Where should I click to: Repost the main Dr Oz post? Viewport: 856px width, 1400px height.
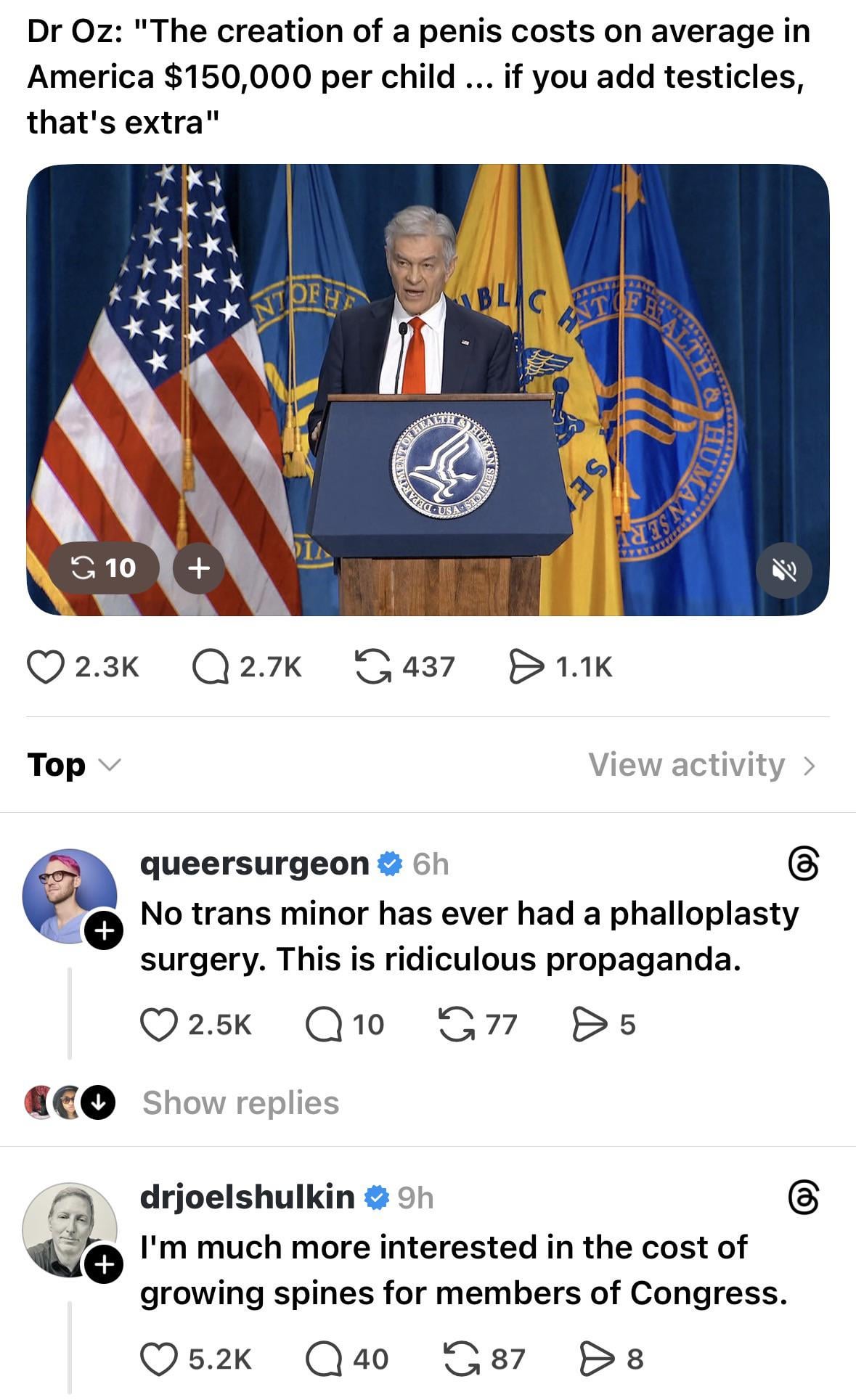pos(373,667)
